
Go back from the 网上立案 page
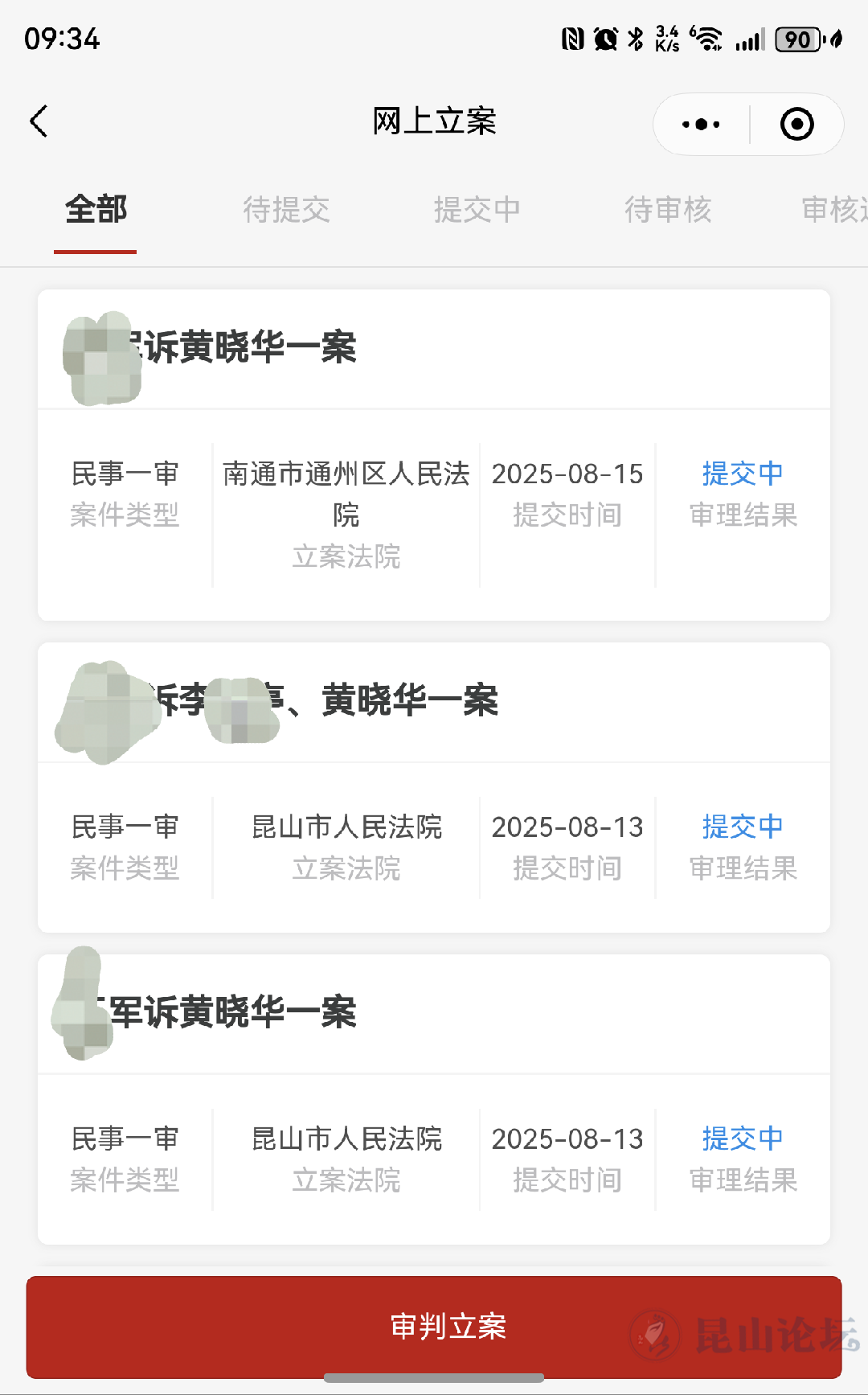pos(39,121)
